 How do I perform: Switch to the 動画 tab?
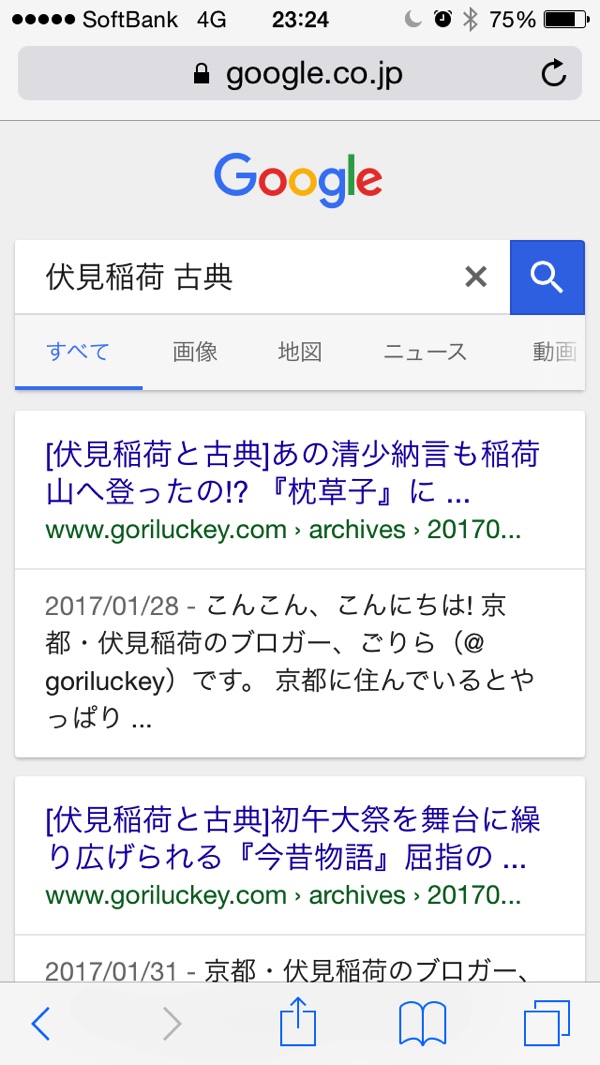tap(554, 352)
